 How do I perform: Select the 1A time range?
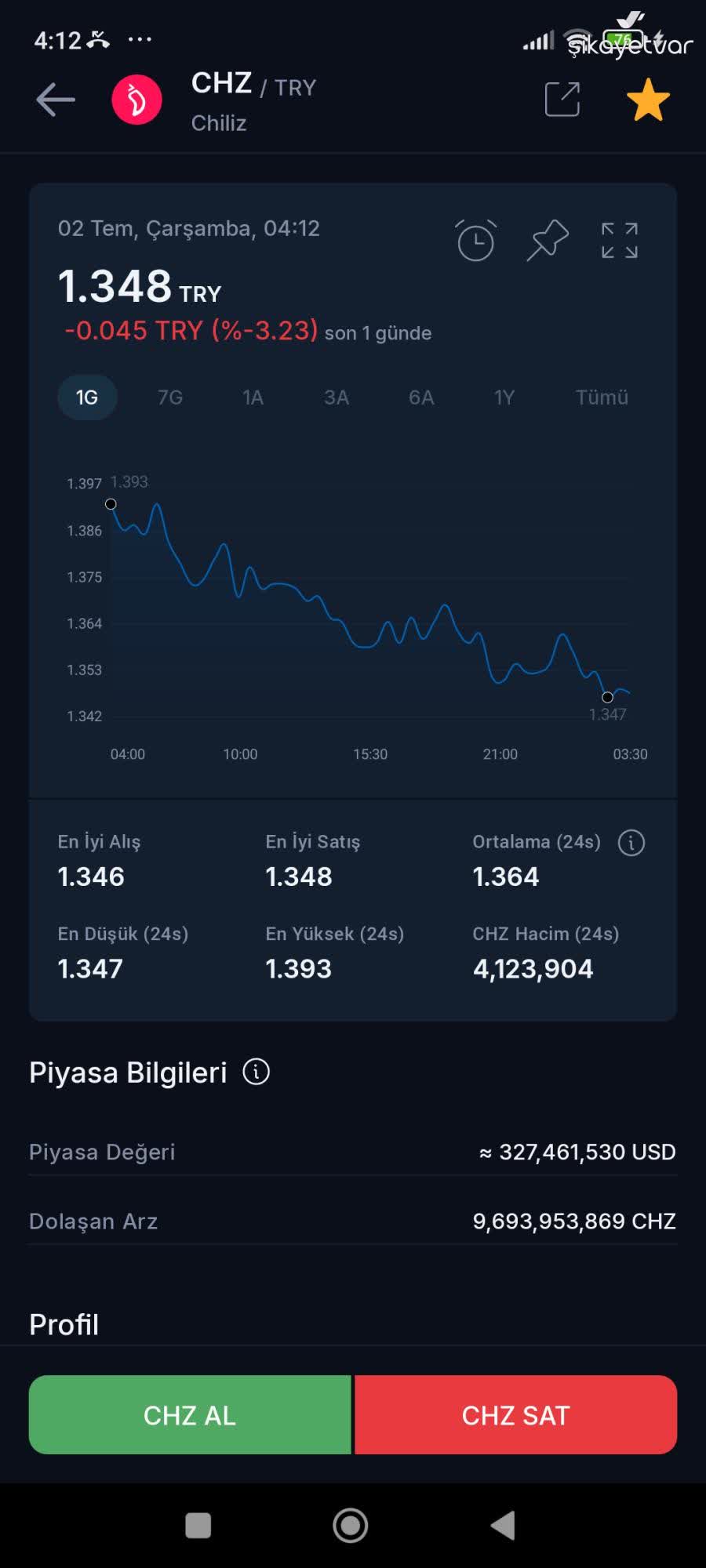click(253, 397)
